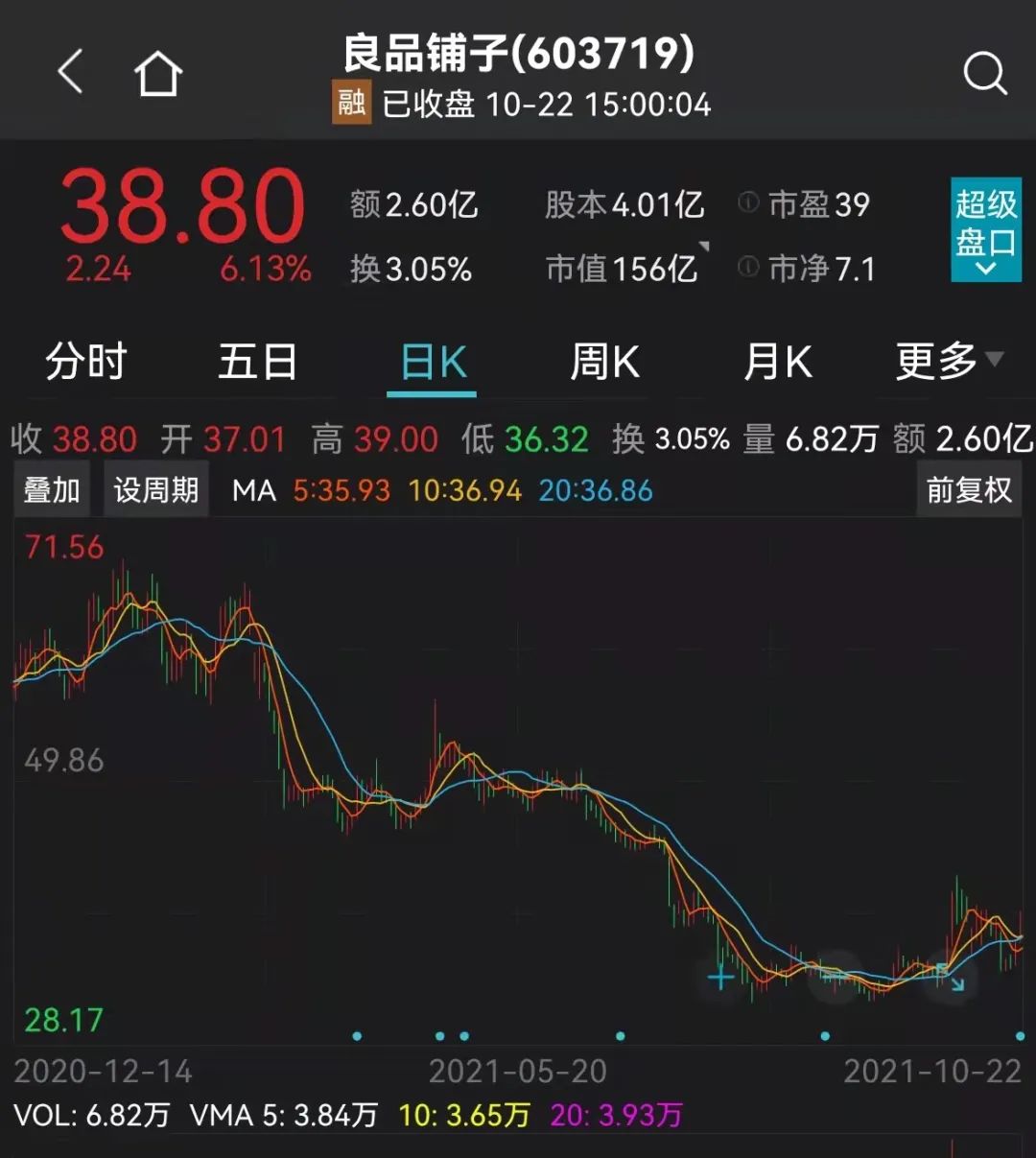The image size is (1036, 1158).
Task: Change the 前复权 adjustment mode
Action: [969, 490]
